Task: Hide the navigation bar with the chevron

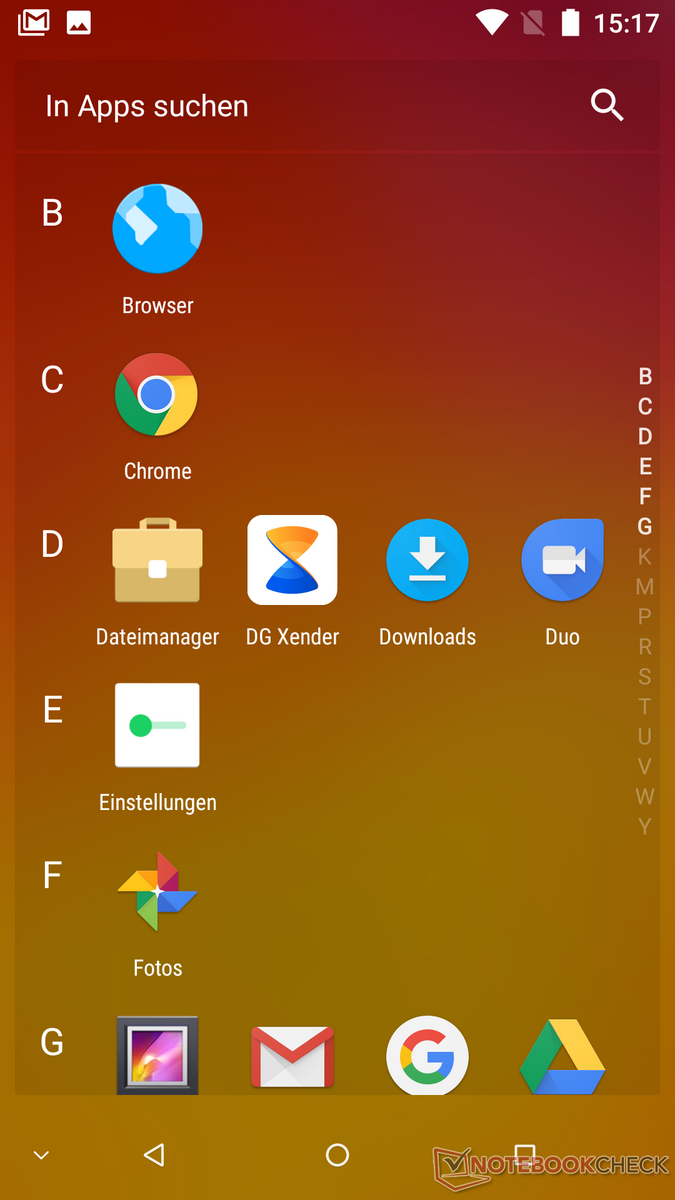Action: pos(41,1156)
